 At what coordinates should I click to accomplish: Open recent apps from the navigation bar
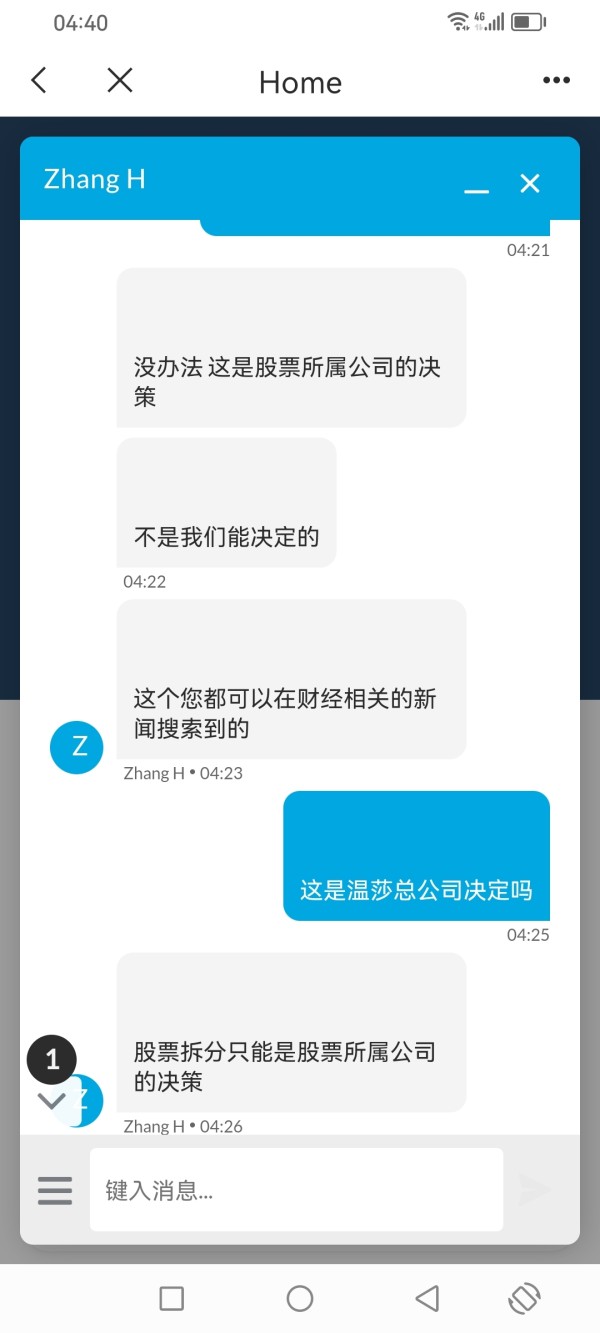point(172,1298)
